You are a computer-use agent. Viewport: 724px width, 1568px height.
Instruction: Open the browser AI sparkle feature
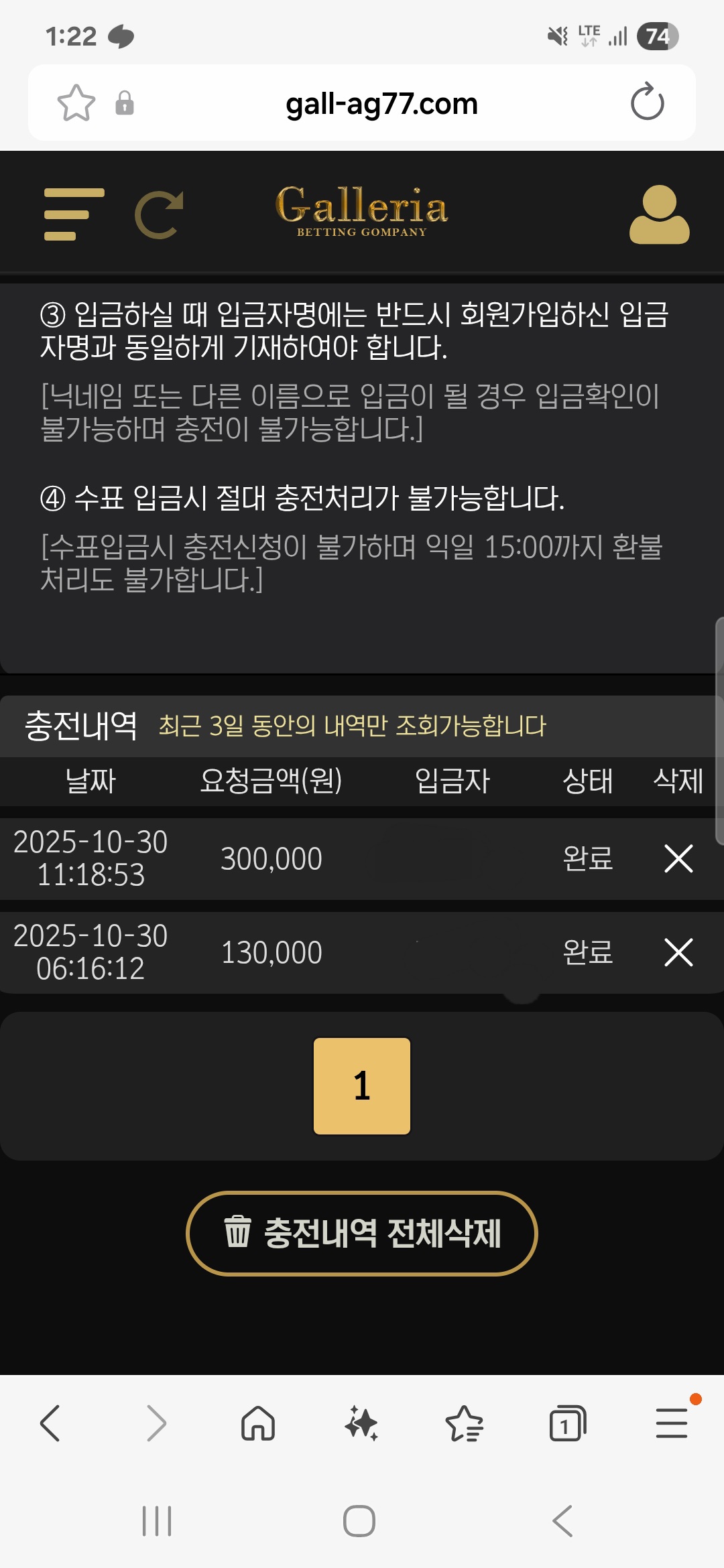tap(361, 1423)
